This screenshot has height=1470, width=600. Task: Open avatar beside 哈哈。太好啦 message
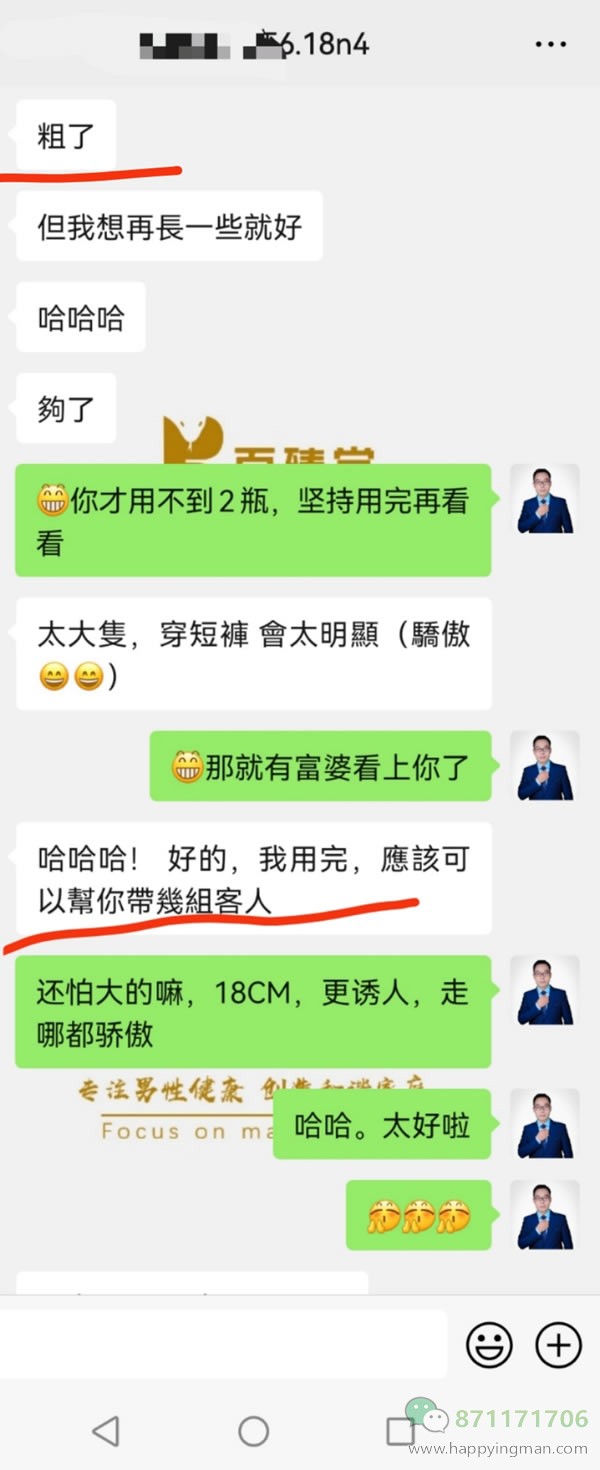(545, 1124)
